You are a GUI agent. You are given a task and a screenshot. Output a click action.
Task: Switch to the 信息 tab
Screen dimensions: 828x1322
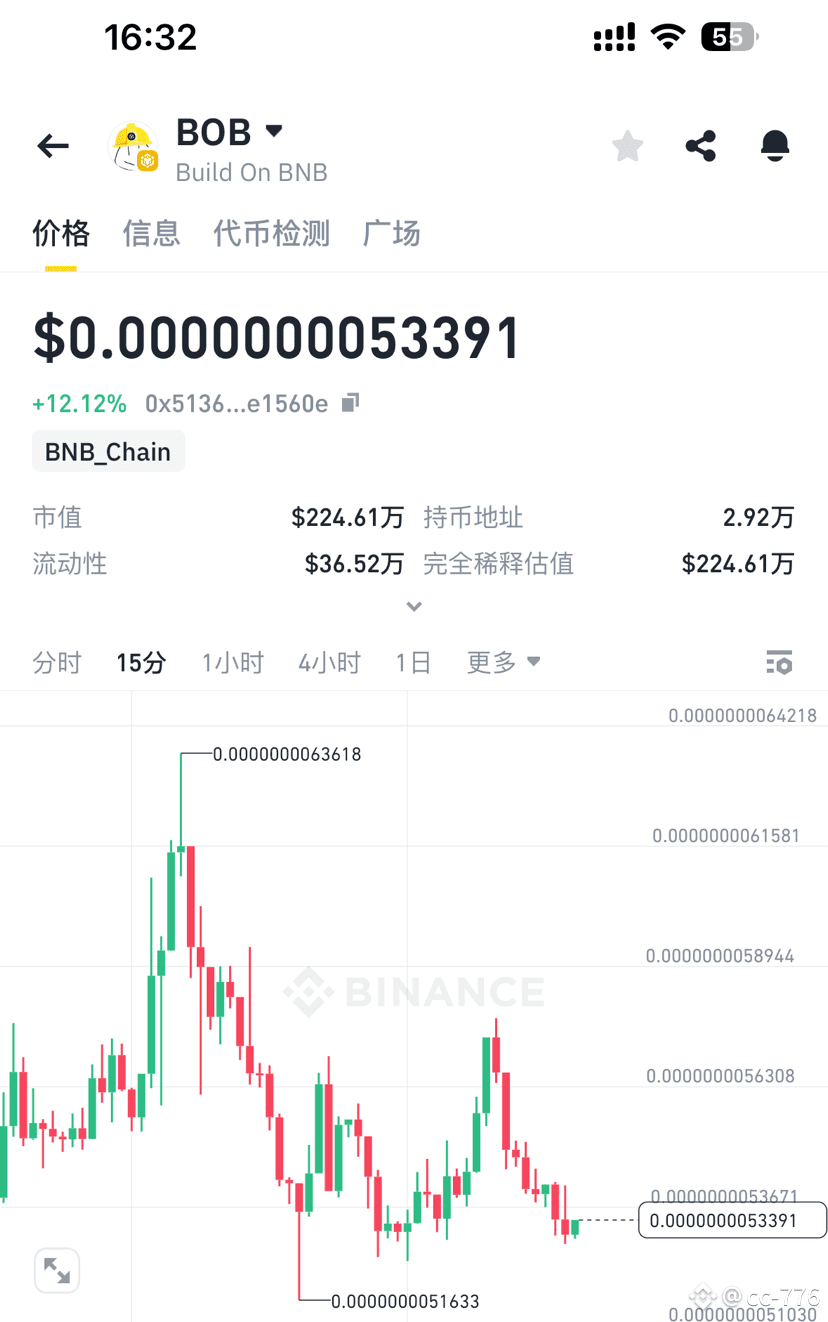151,233
